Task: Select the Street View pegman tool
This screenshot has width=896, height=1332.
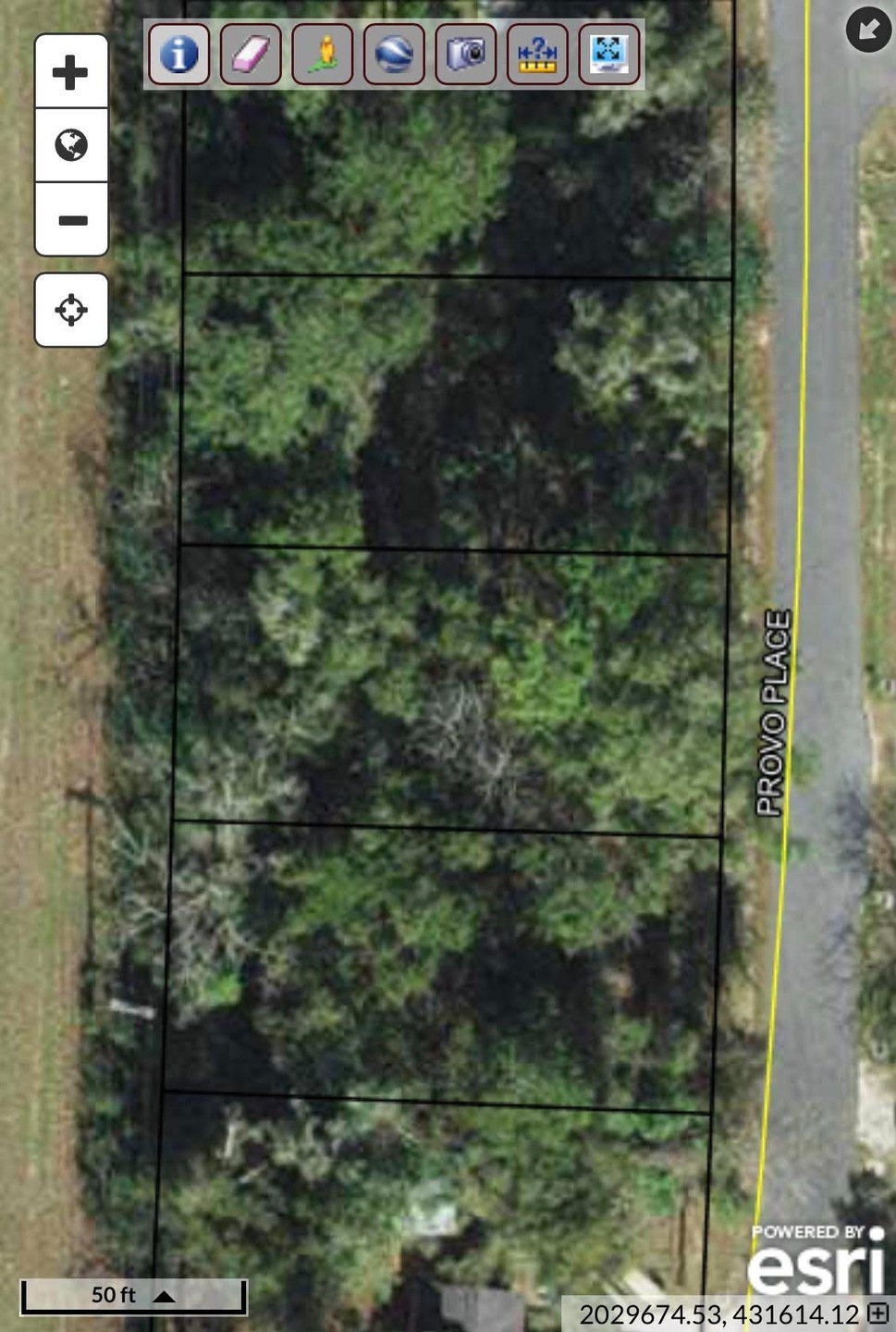Action: [322, 54]
